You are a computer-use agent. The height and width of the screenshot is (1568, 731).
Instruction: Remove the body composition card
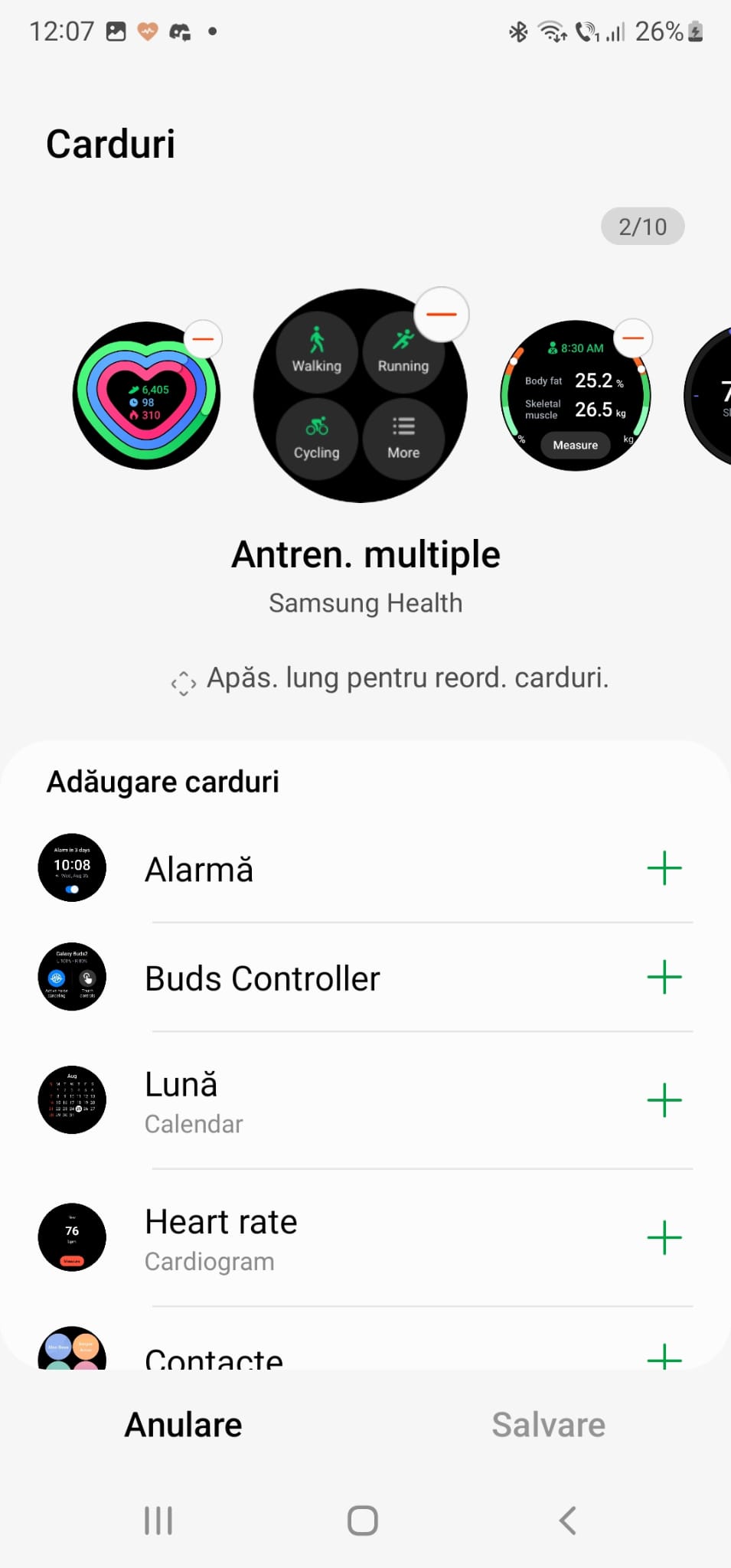pos(633,338)
